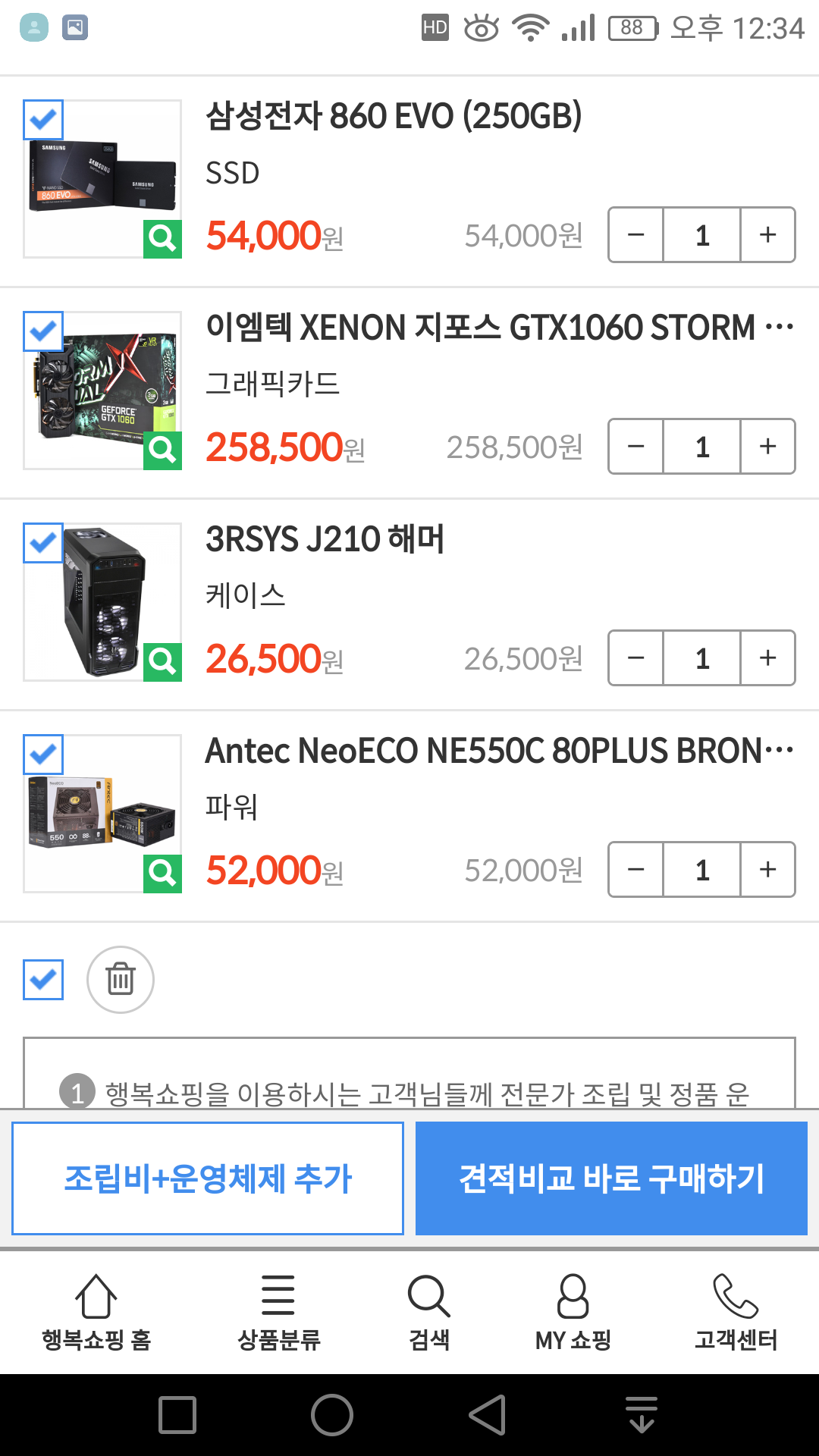Tap 조립비+운영체제 추가 button
This screenshot has height=1456, width=819.
208,1178
